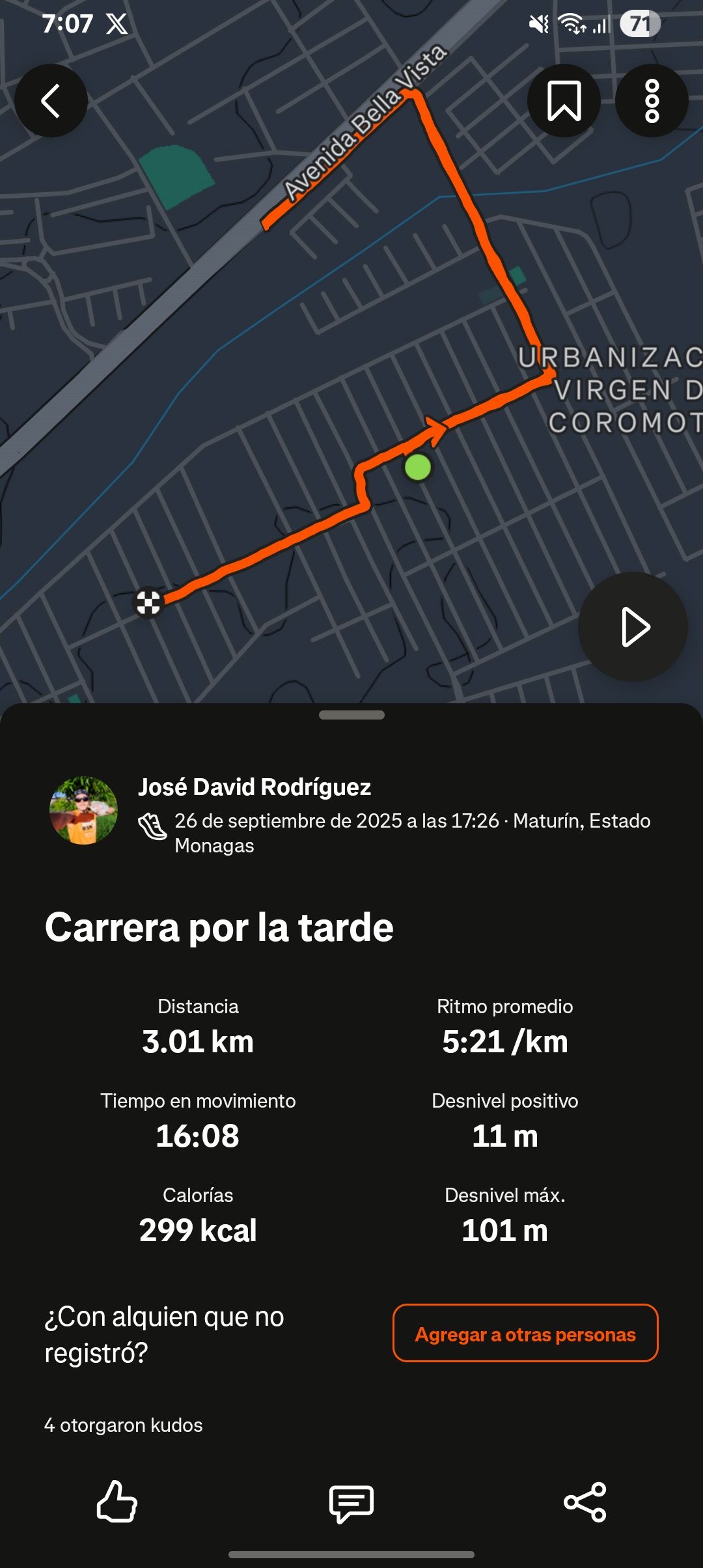Share this afternoon run

585,1502
